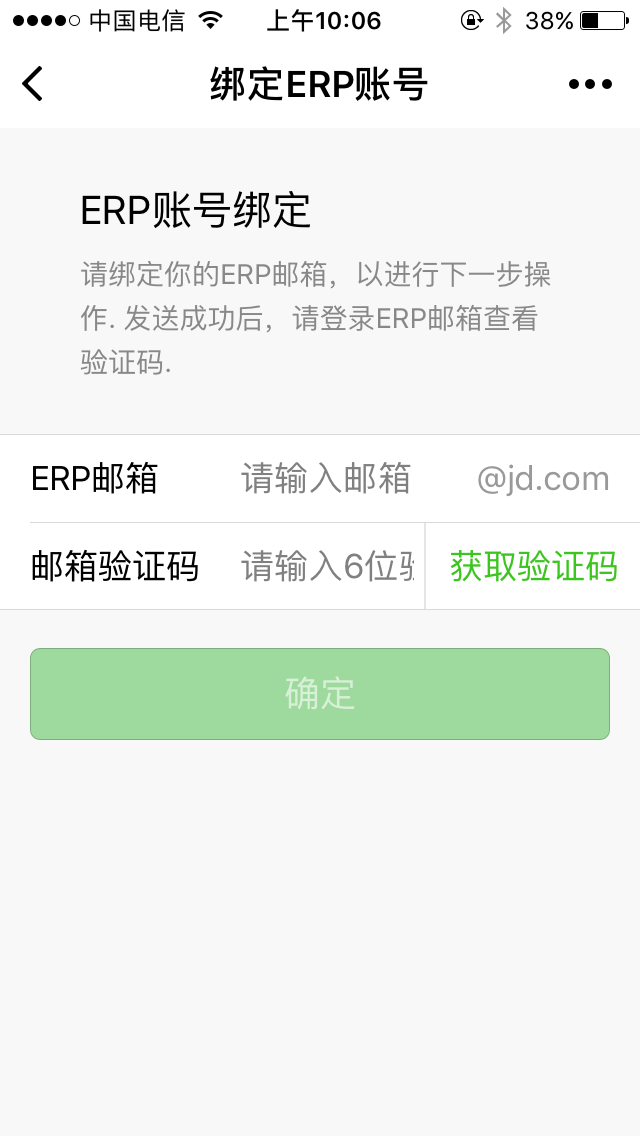Open the three-dot more menu

590,84
